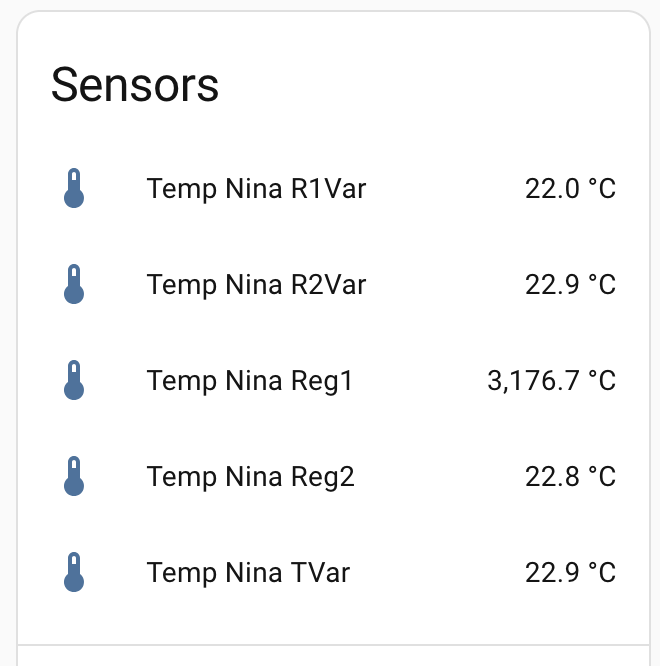This screenshot has height=666, width=660.
Task: View the Temp Nina Reg1 sensor history
Action: tap(250, 381)
